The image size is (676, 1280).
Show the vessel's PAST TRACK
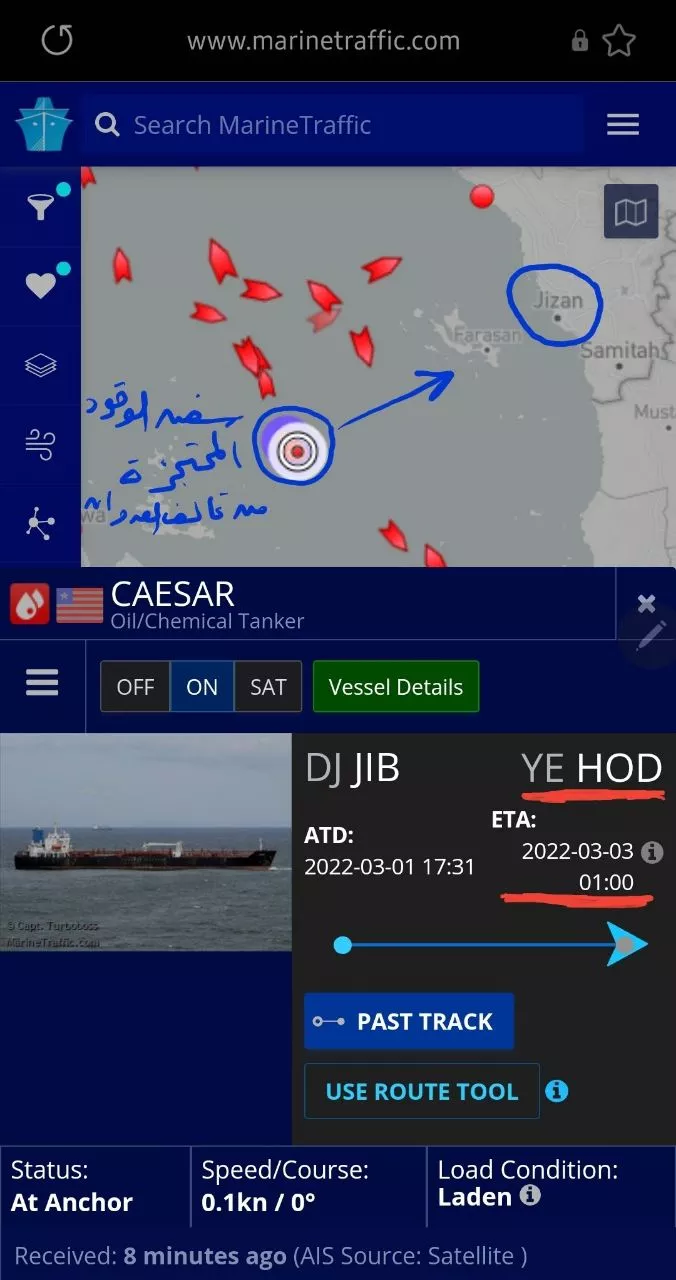pyautogui.click(x=409, y=1021)
